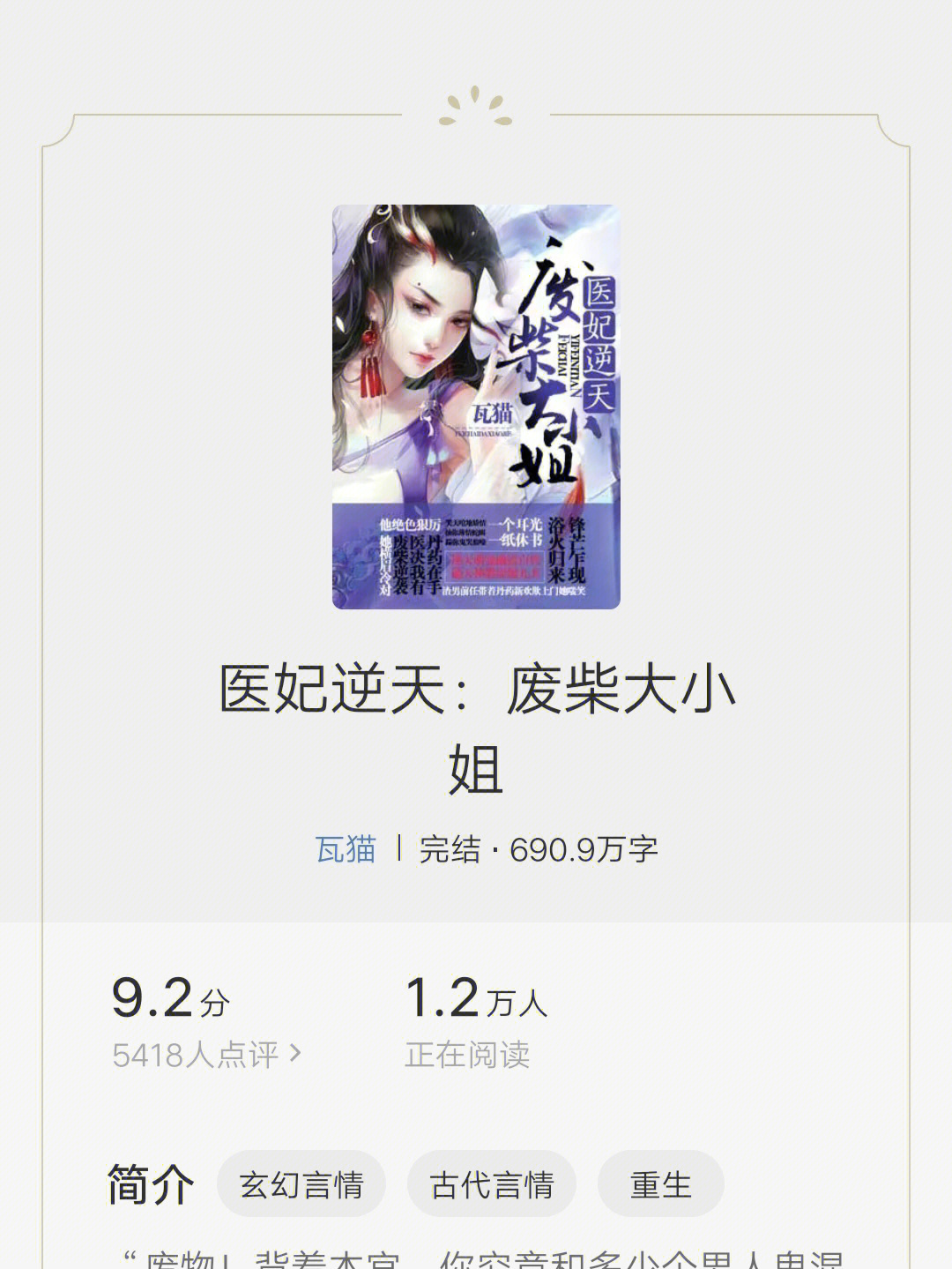Select the 玄幻言情 tag chip

(x=301, y=1184)
